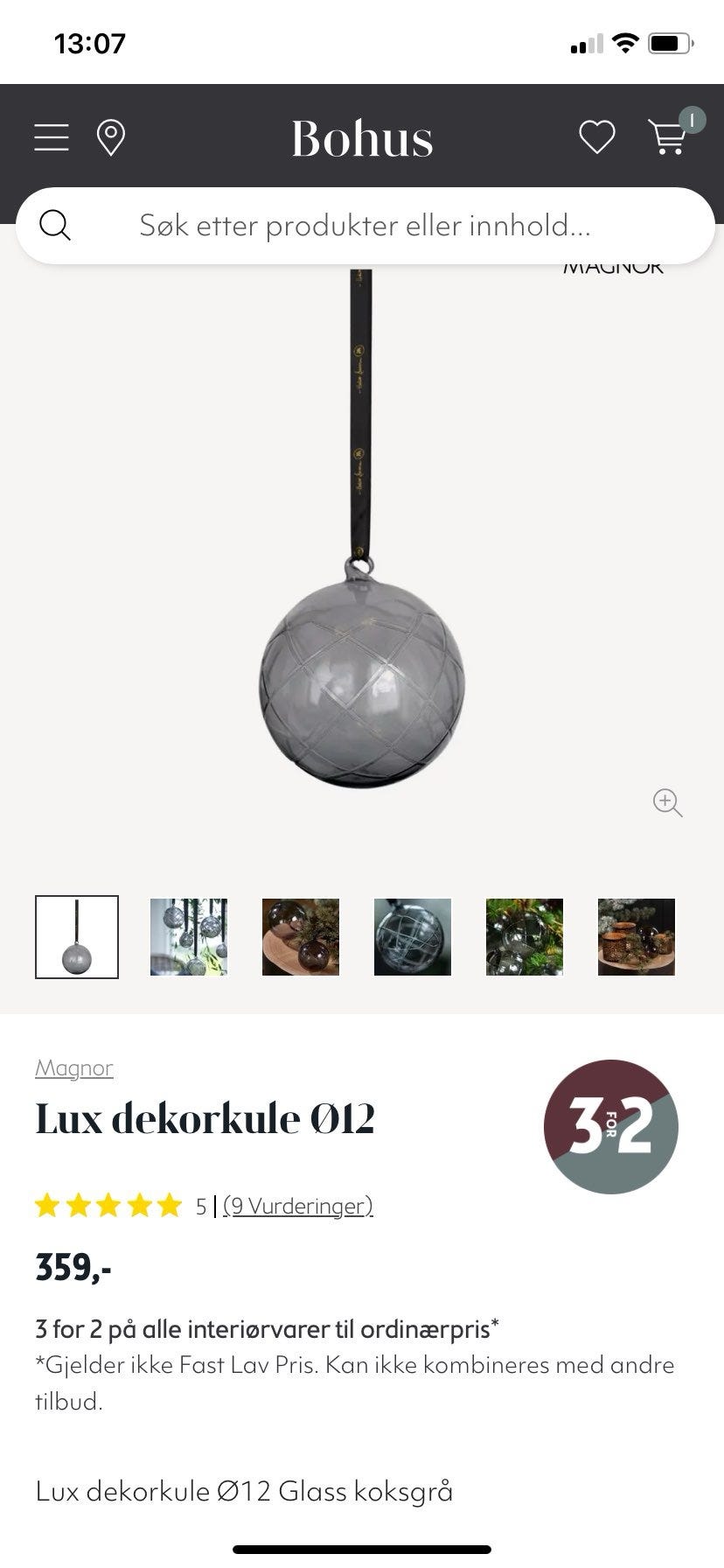This screenshot has height=1568, width=724.
Task: Click the Magnor brand link above the title
Action: [x=73, y=1067]
